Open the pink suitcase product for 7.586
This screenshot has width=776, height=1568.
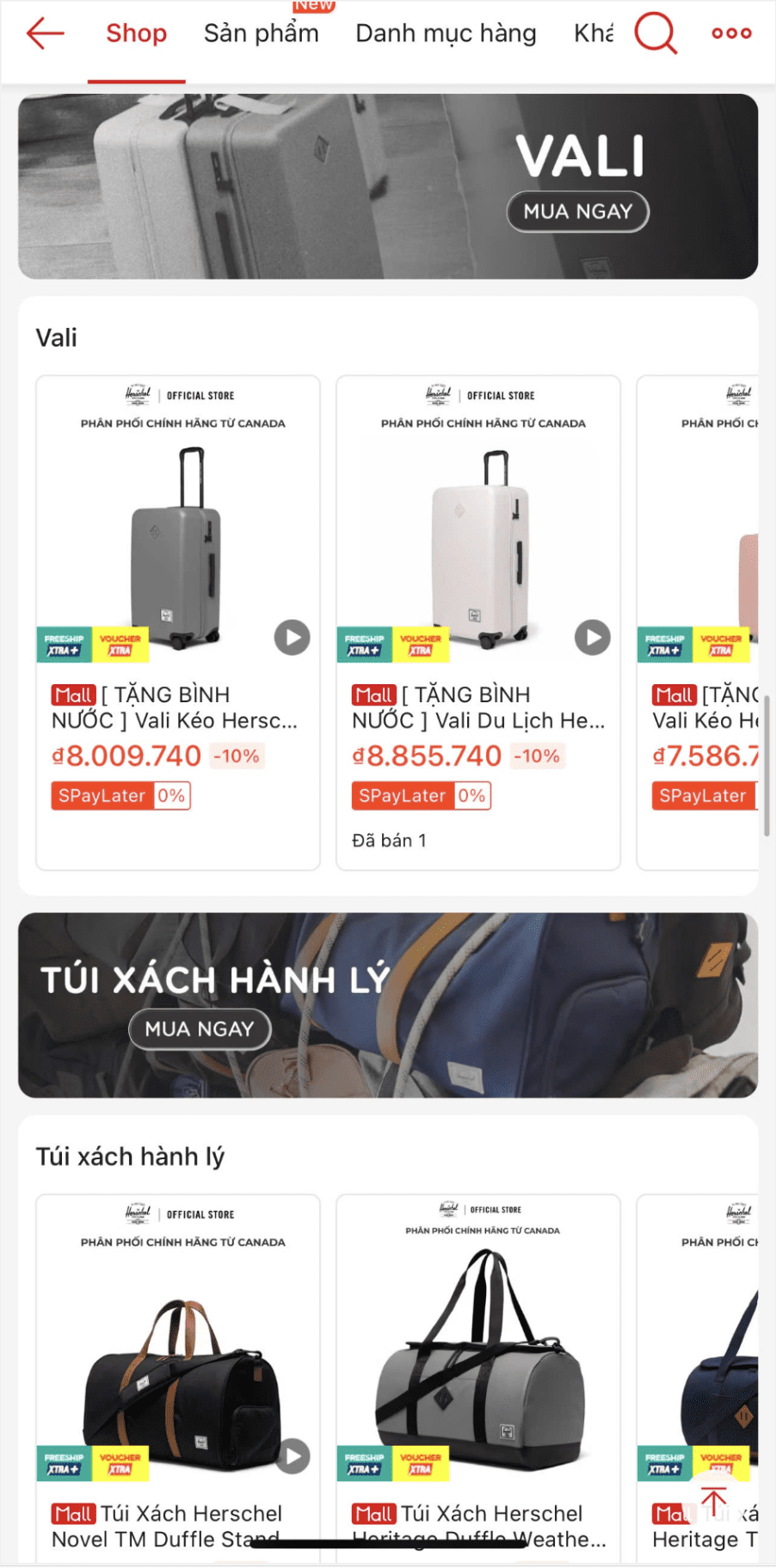[698, 623]
